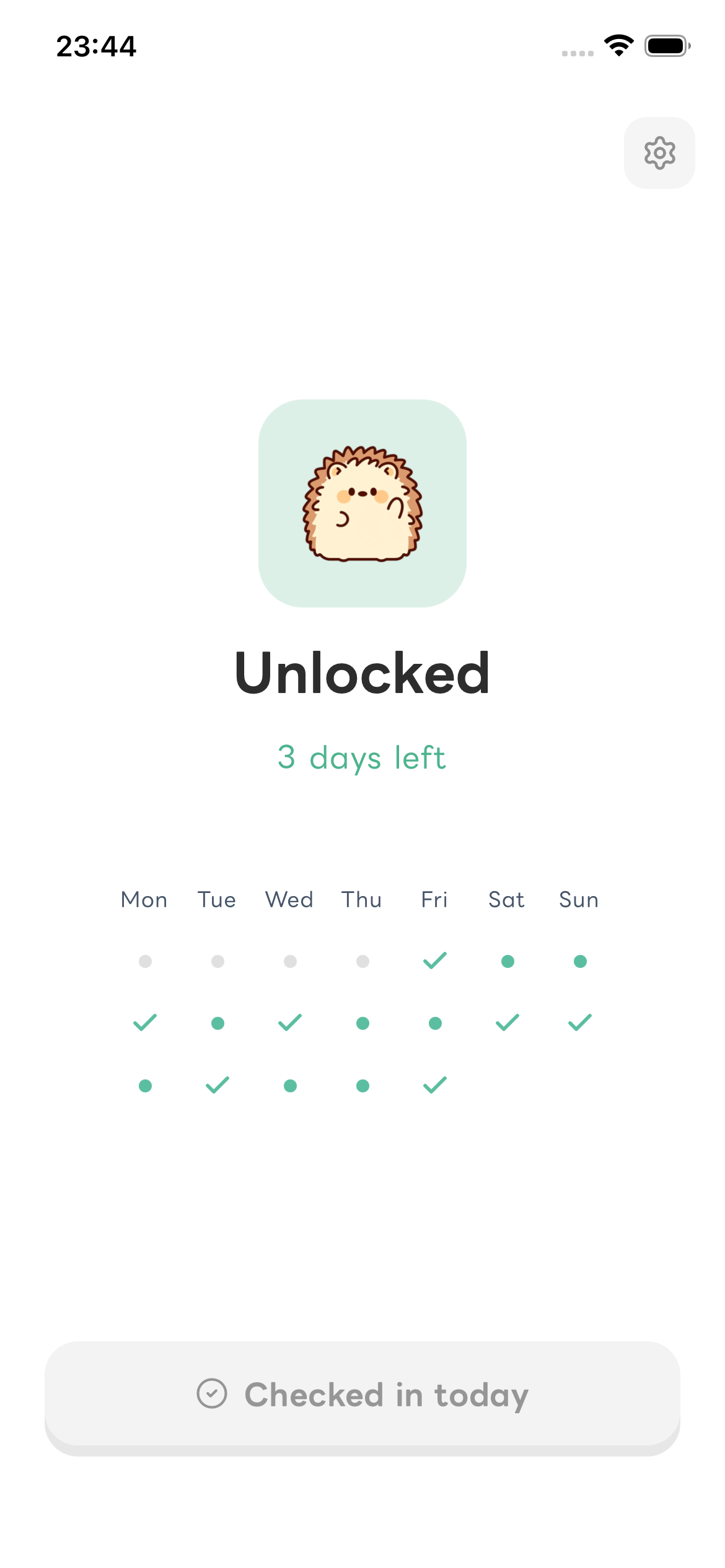Select the Mon column header
Viewport: 725px width, 1568px height.
coord(144,900)
